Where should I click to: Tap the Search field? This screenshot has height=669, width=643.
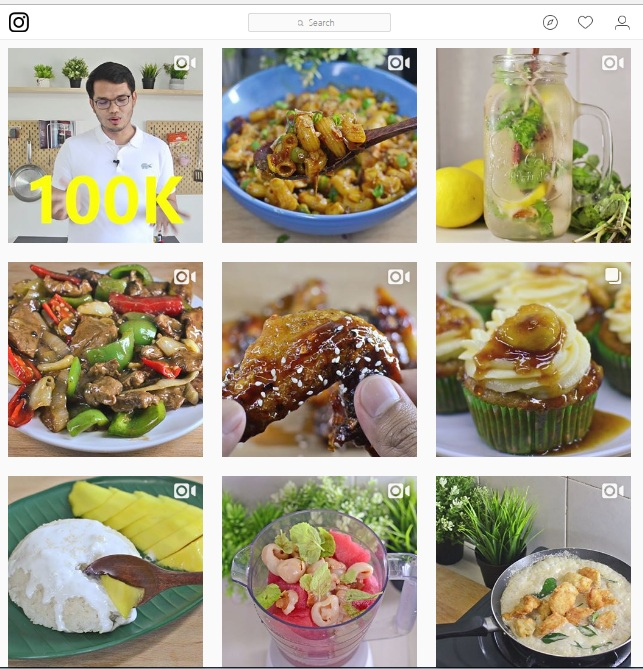click(x=319, y=22)
